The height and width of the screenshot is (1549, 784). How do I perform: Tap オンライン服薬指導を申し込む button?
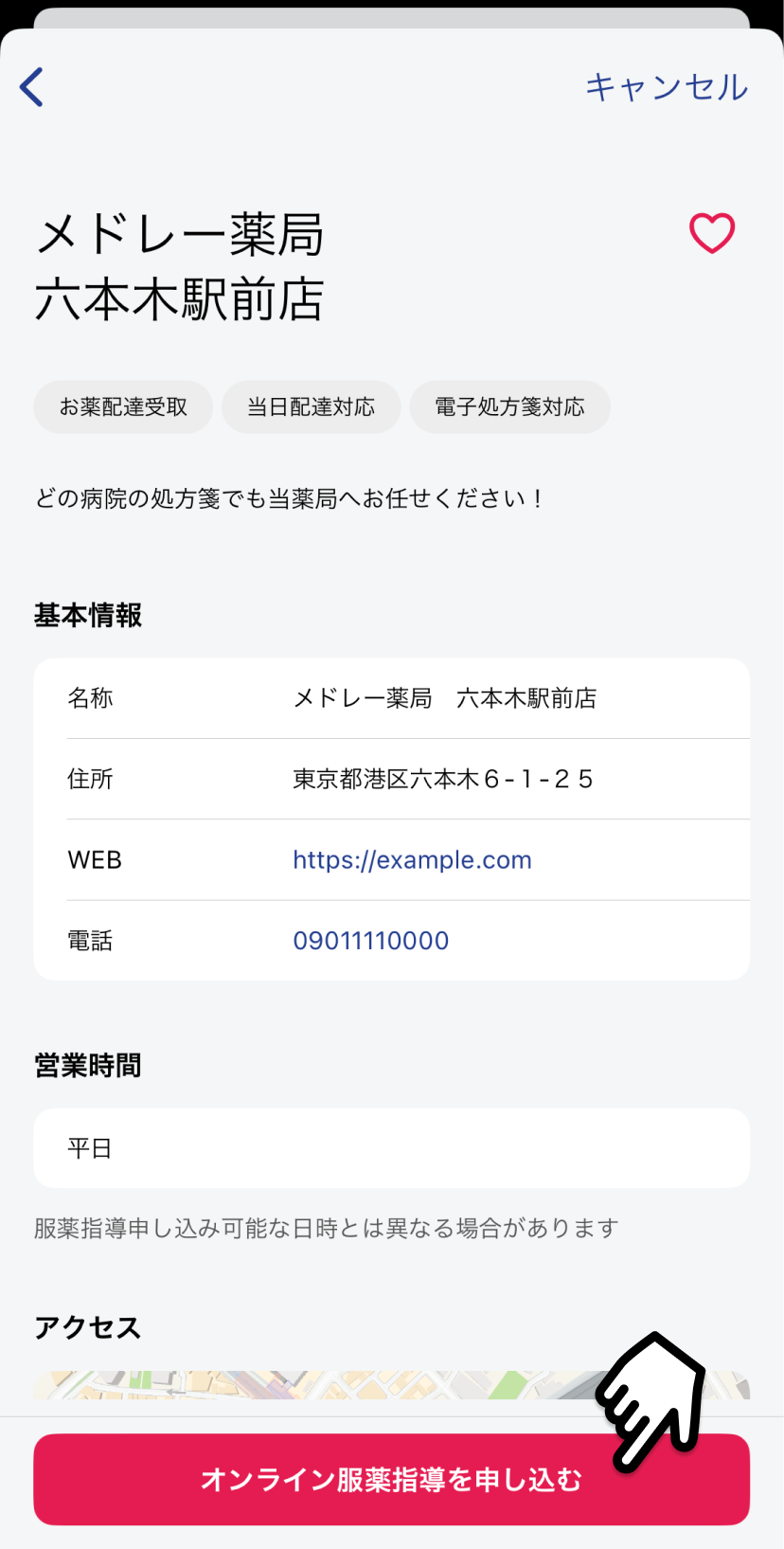pos(391,1479)
